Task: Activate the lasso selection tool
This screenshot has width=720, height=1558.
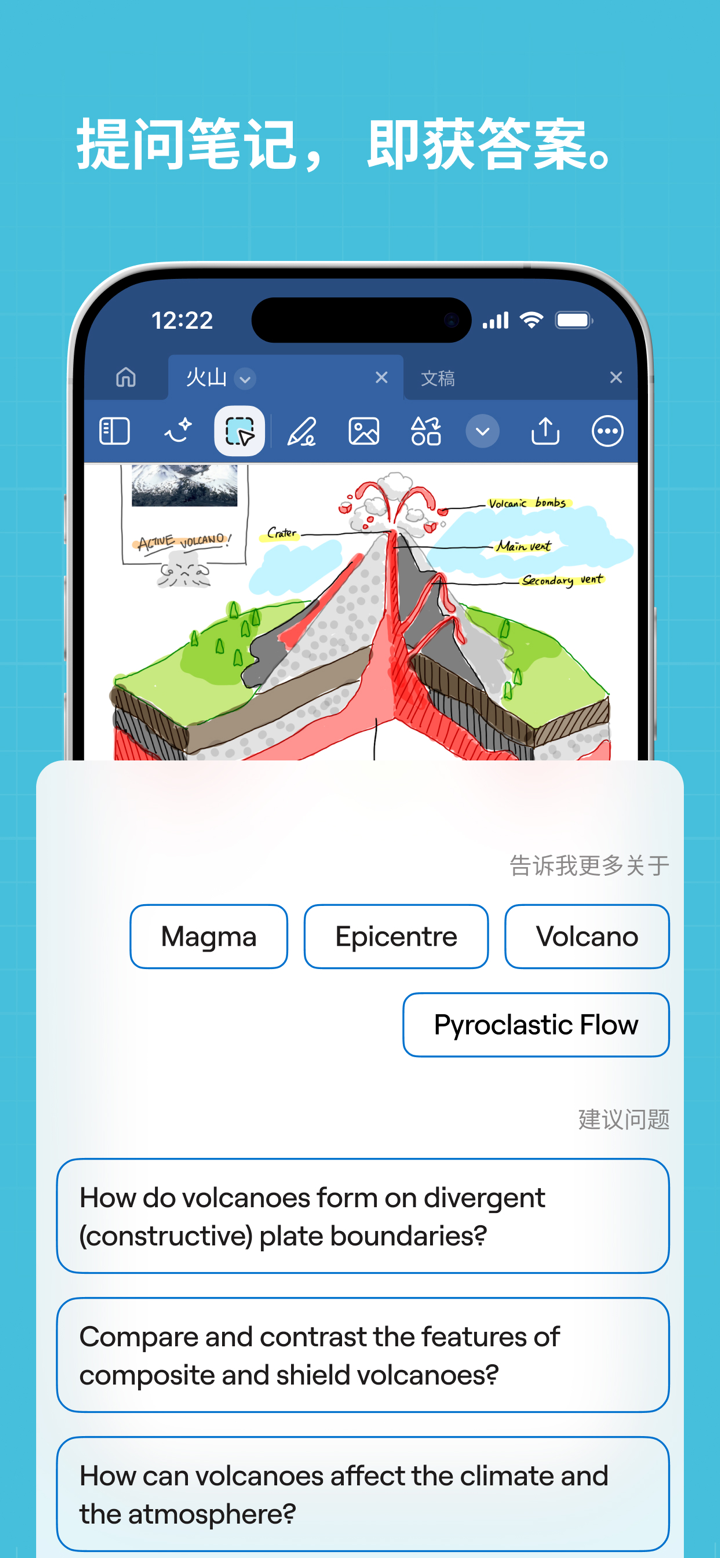Action: (x=240, y=430)
